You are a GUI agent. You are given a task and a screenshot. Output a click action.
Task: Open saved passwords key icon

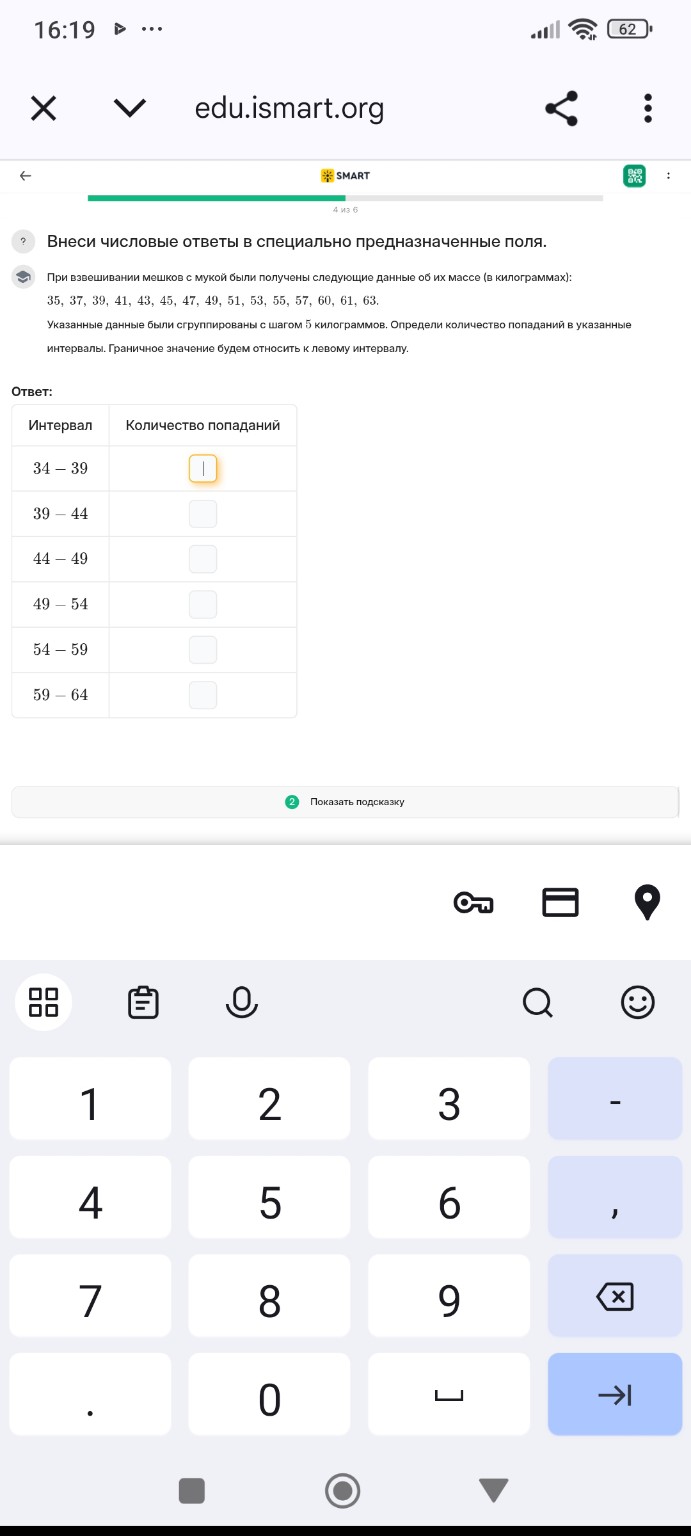[x=473, y=903]
